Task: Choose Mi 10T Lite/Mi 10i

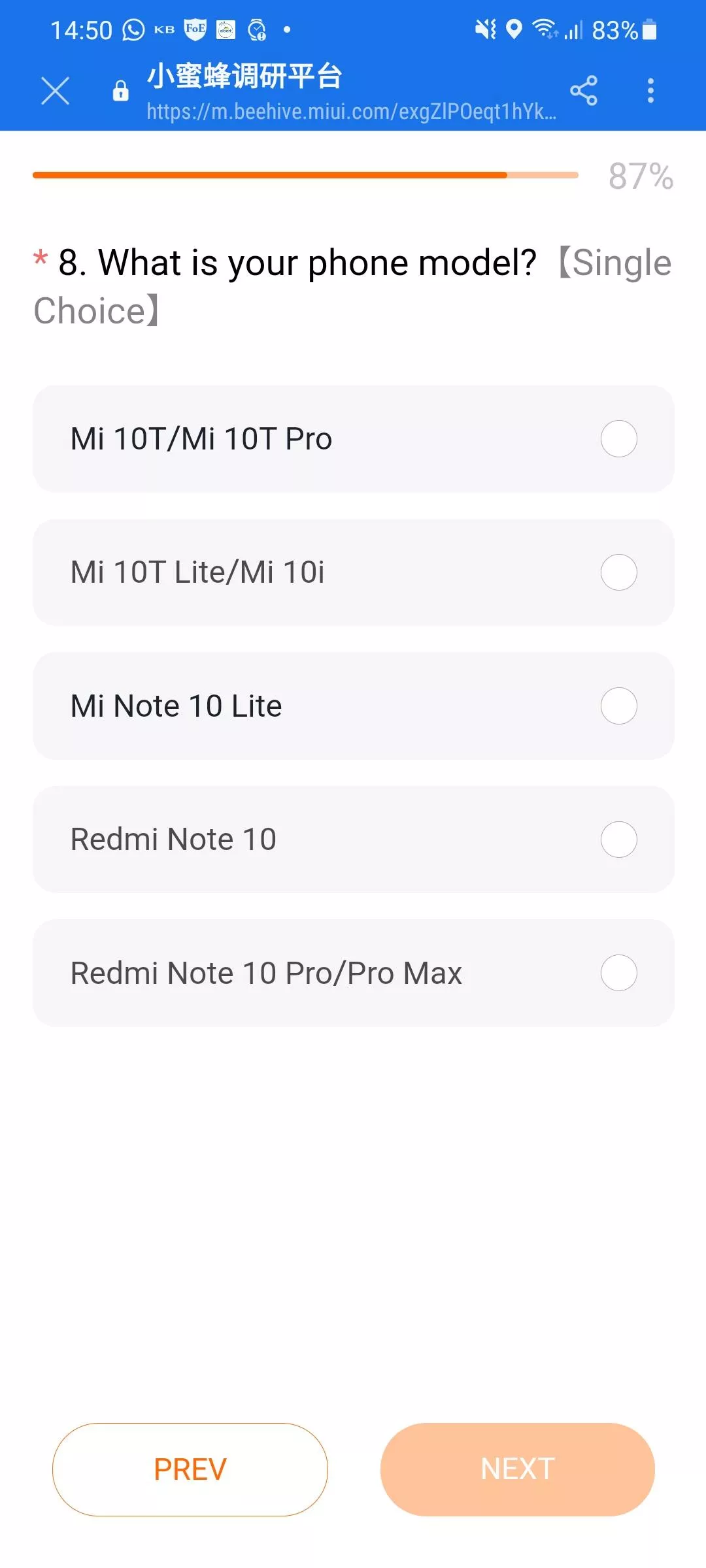Action: (x=618, y=572)
